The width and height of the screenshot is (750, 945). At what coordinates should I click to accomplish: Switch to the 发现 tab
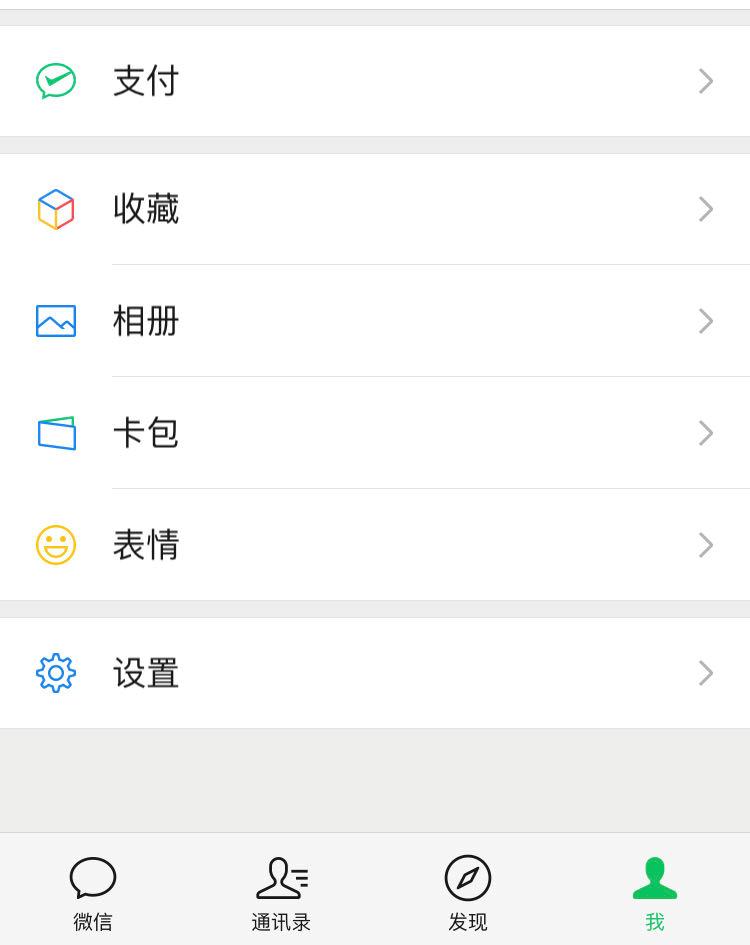tap(468, 922)
